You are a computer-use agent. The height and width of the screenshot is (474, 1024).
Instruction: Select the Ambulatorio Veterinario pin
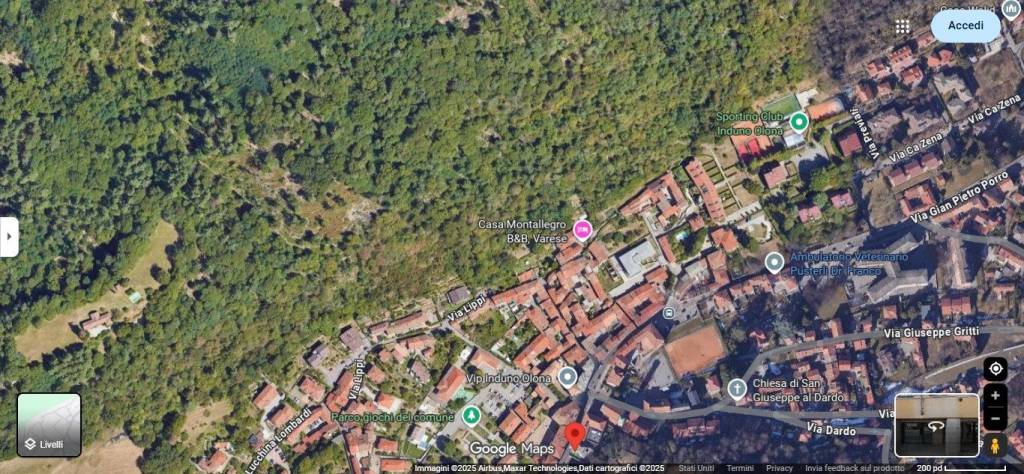point(774,263)
